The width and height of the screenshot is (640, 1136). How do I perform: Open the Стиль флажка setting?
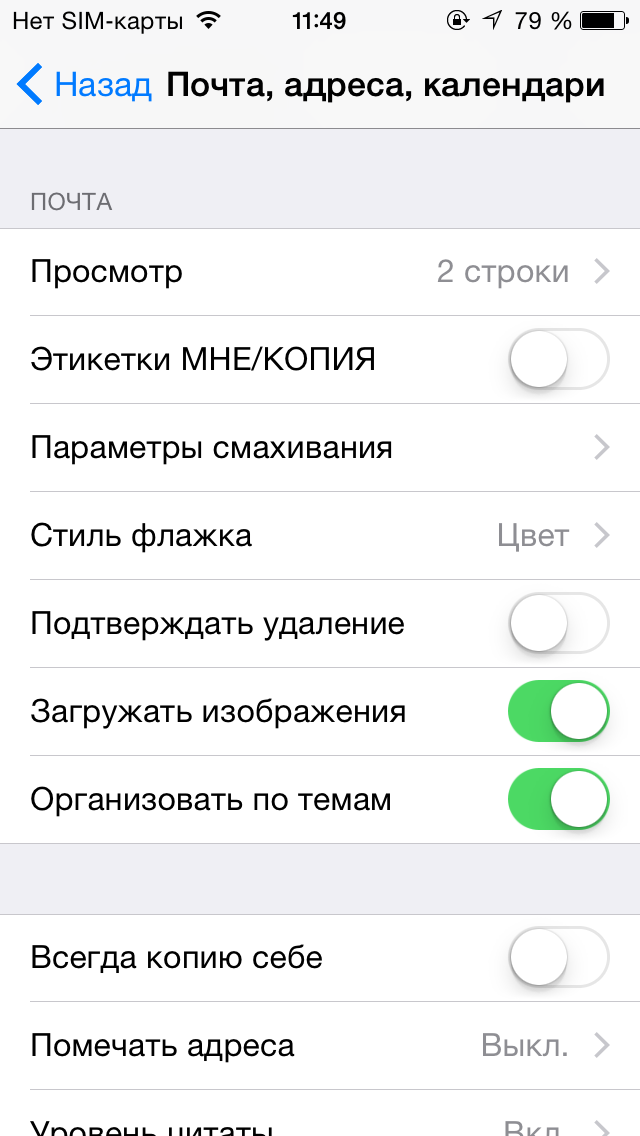click(x=320, y=536)
